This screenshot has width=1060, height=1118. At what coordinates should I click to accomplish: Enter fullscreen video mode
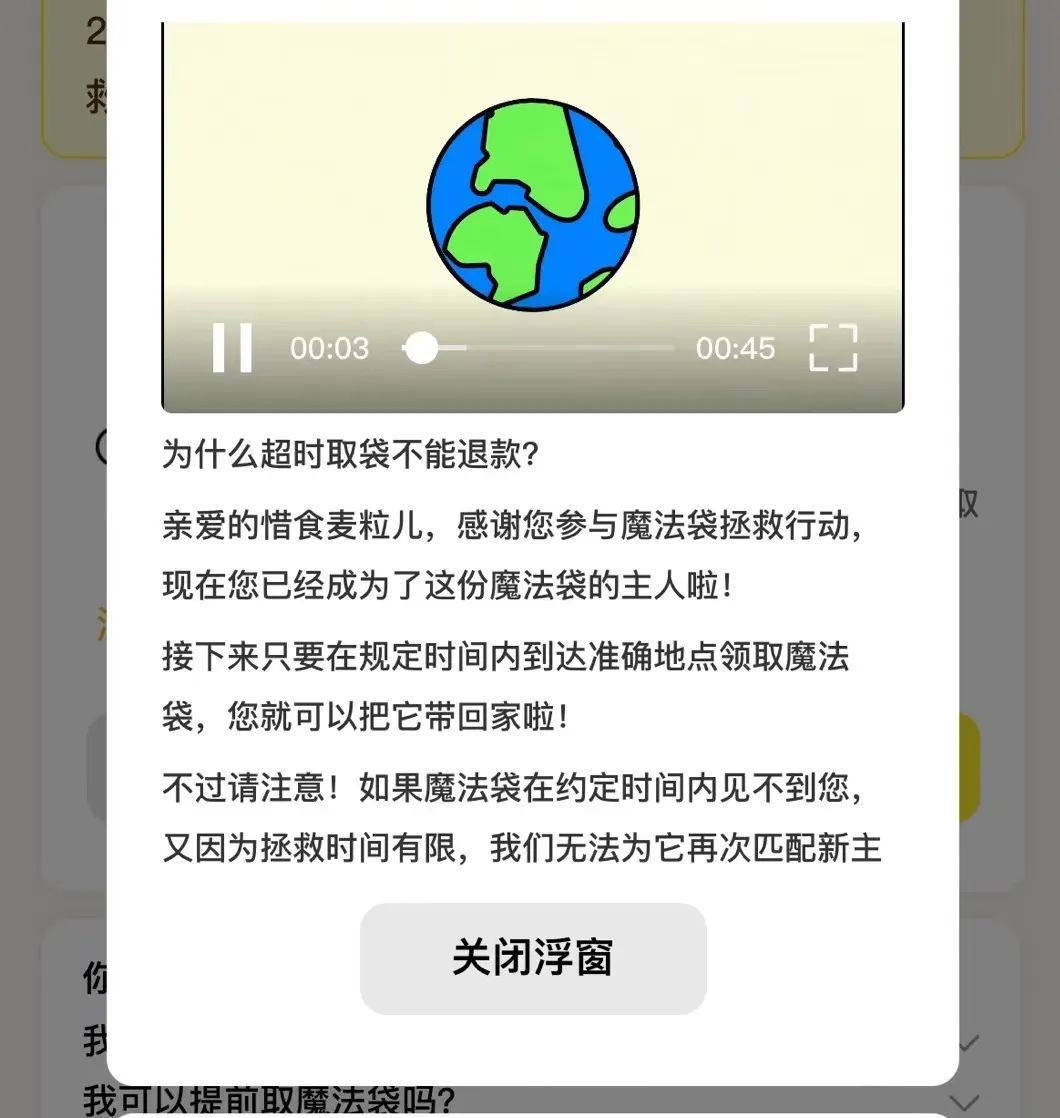click(x=833, y=348)
